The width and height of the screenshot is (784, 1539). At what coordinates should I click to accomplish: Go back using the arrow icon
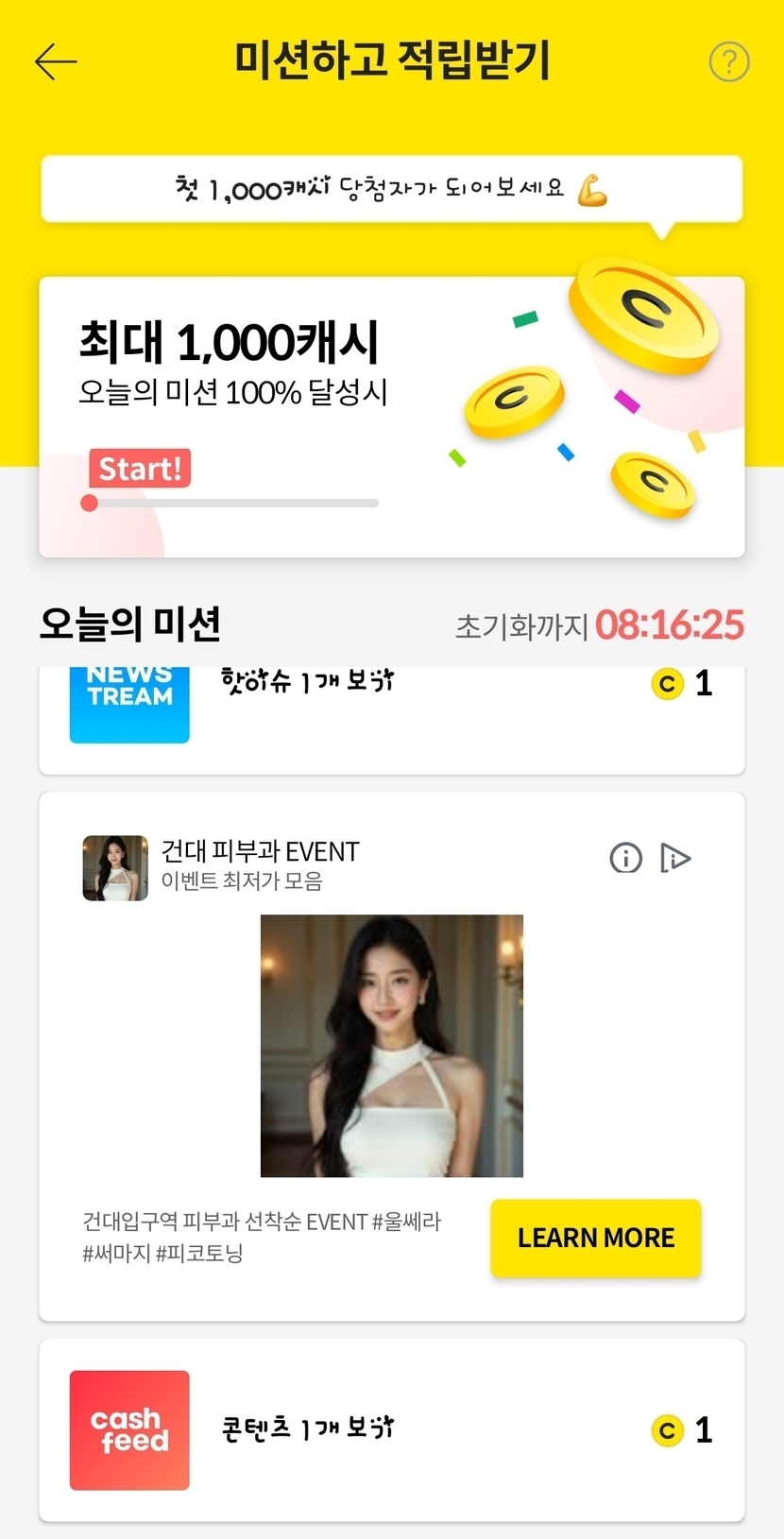pos(56,62)
